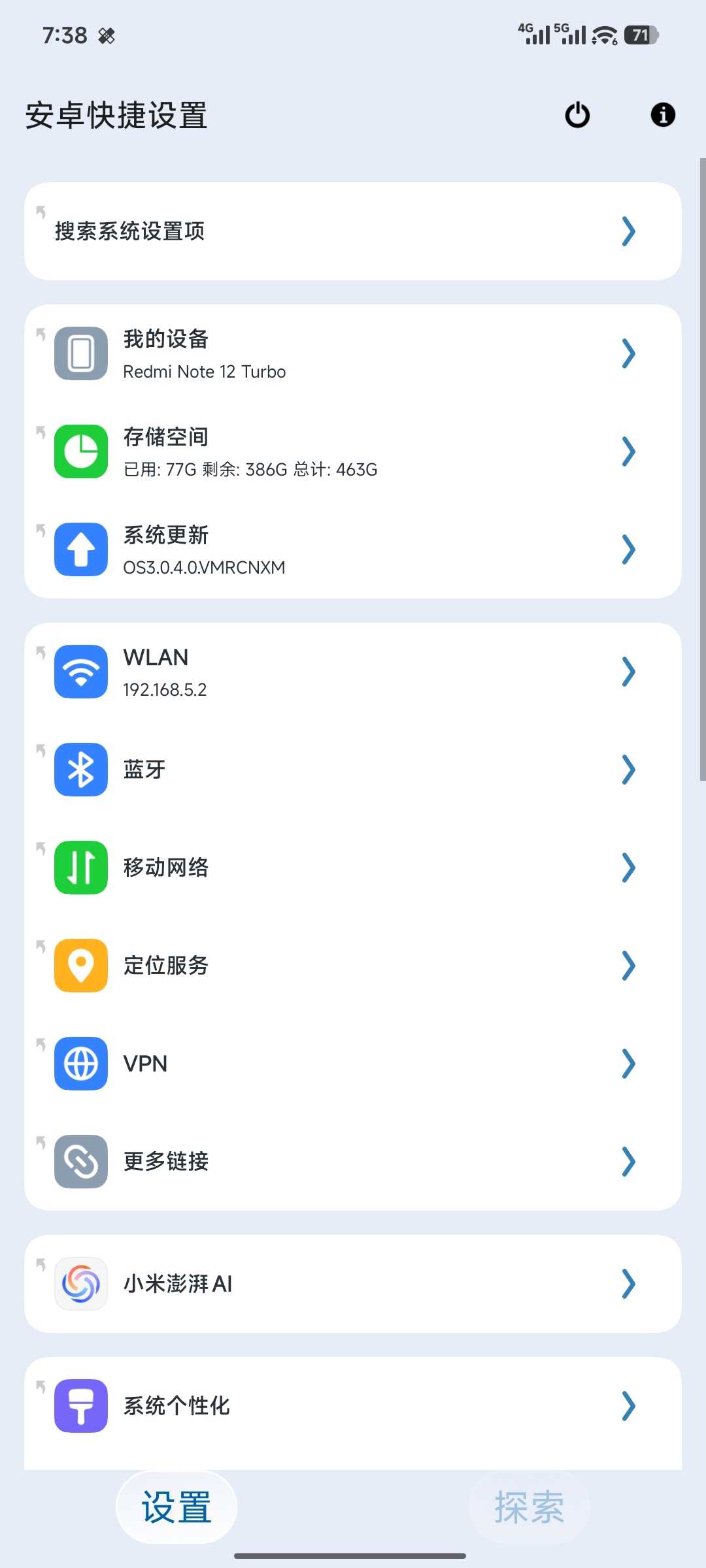This screenshot has width=706, height=1568.
Task: Switch to the 探索 tab
Action: [529, 1507]
